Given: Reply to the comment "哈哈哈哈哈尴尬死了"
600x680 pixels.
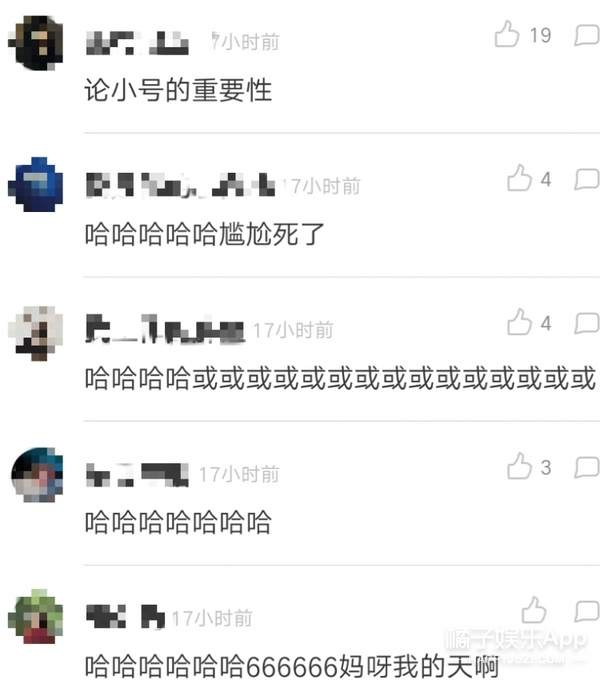Looking at the screenshot, I should coord(587,180).
